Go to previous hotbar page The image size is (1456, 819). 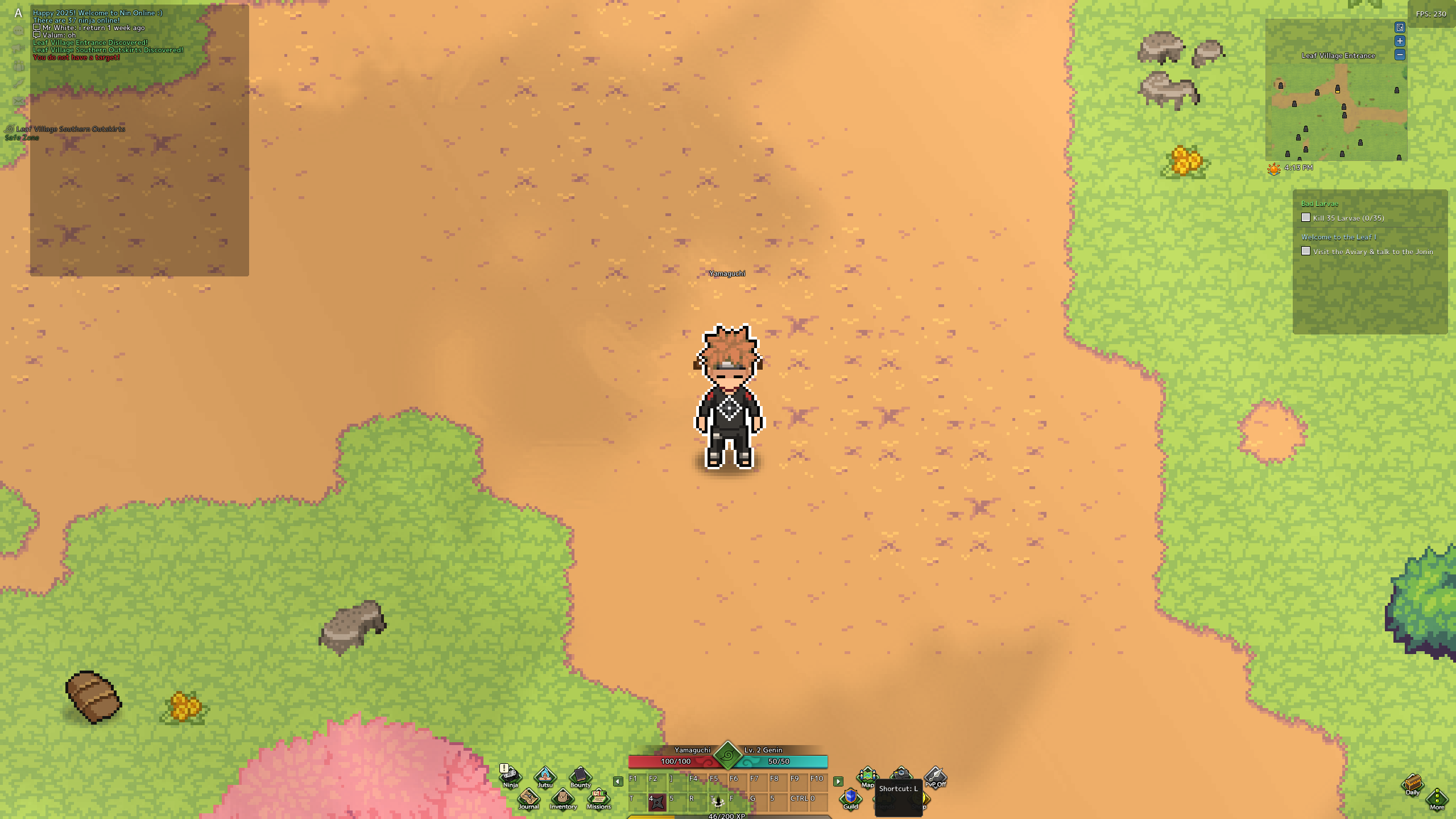(x=618, y=781)
